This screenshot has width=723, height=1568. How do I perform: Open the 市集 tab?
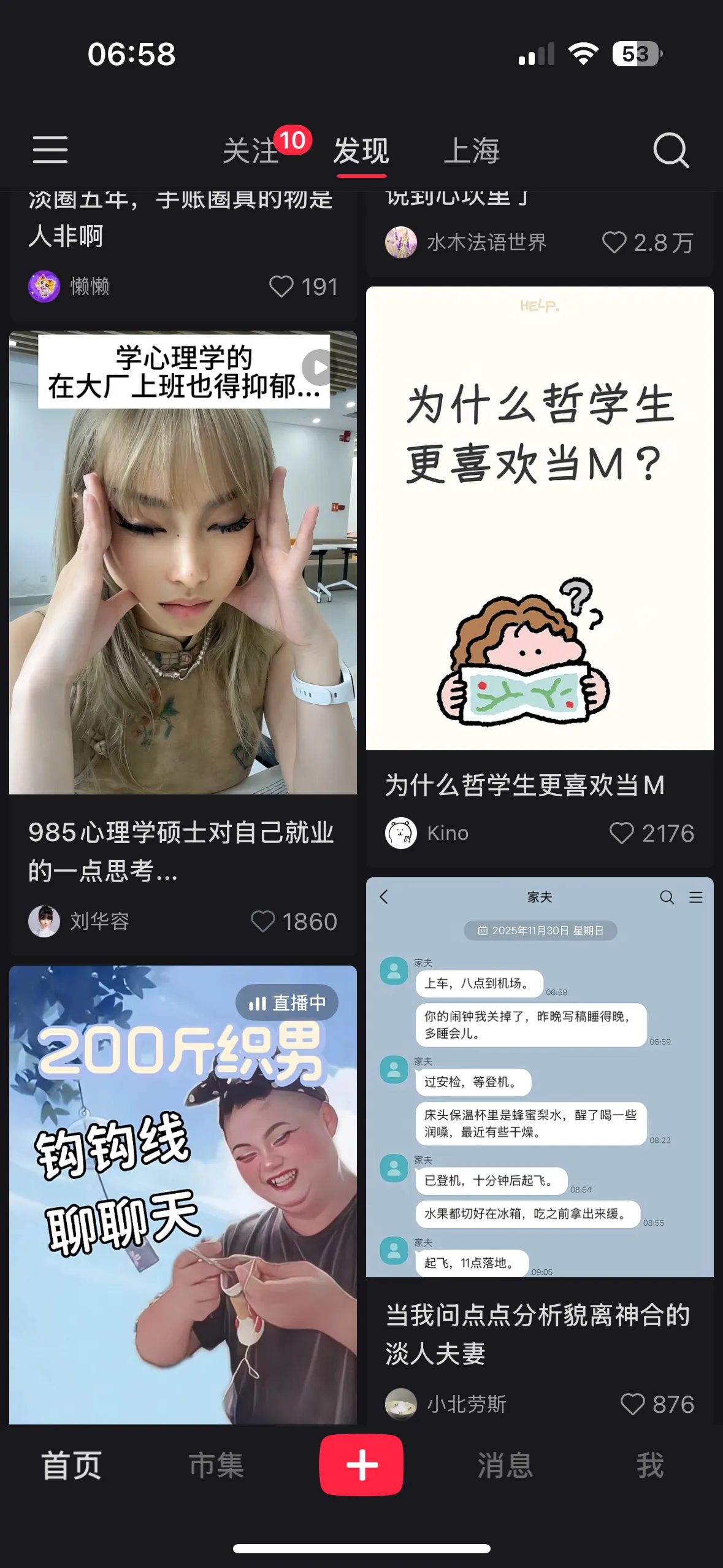coord(216,1465)
